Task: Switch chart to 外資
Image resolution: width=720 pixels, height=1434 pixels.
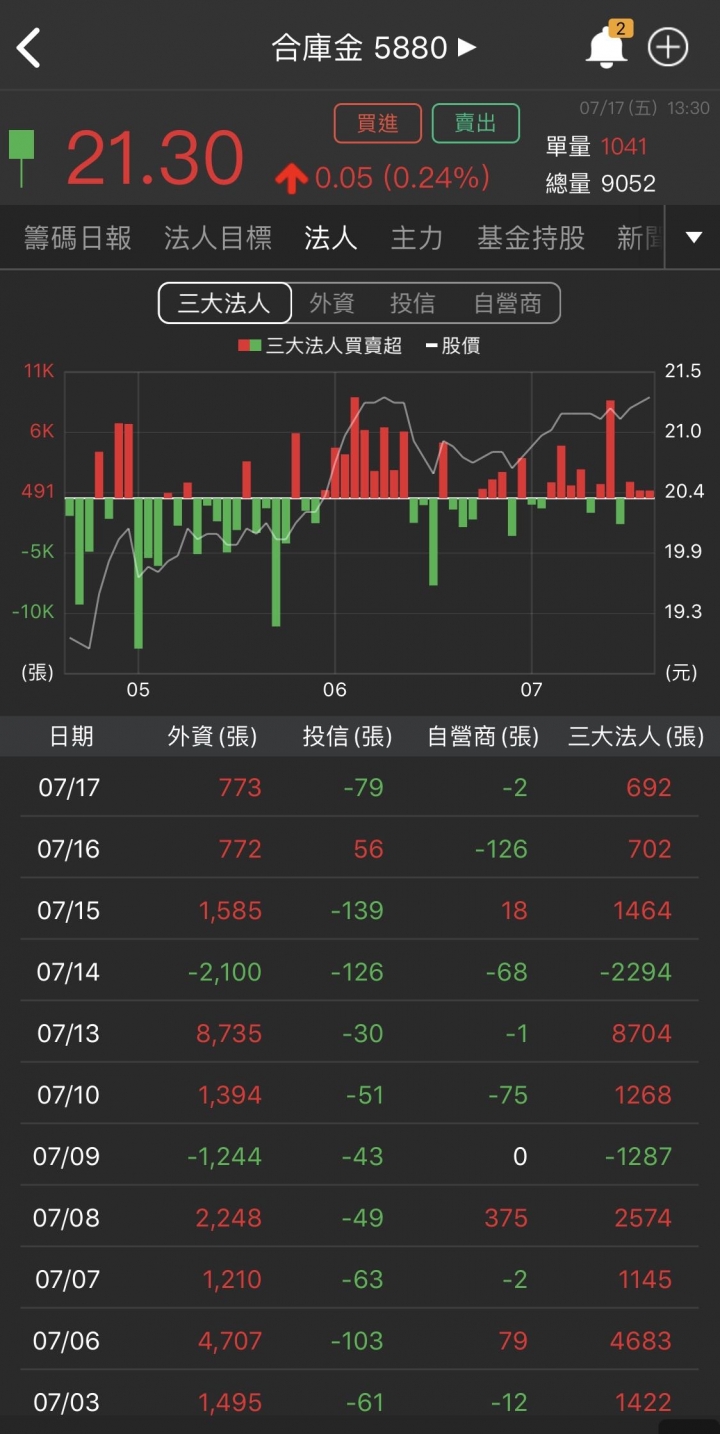Action: 332,303
